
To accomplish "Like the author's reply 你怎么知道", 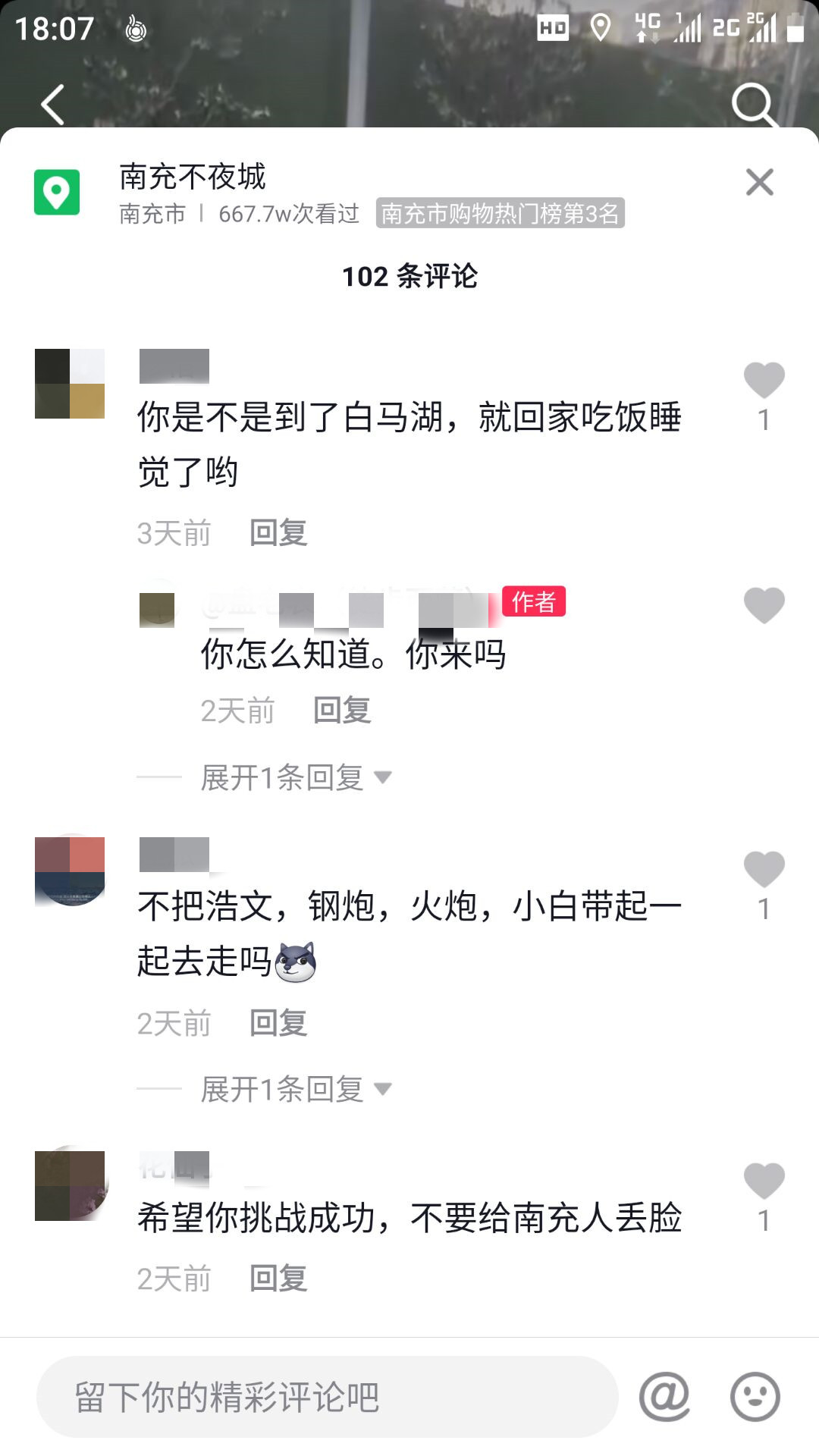I will 764,606.
